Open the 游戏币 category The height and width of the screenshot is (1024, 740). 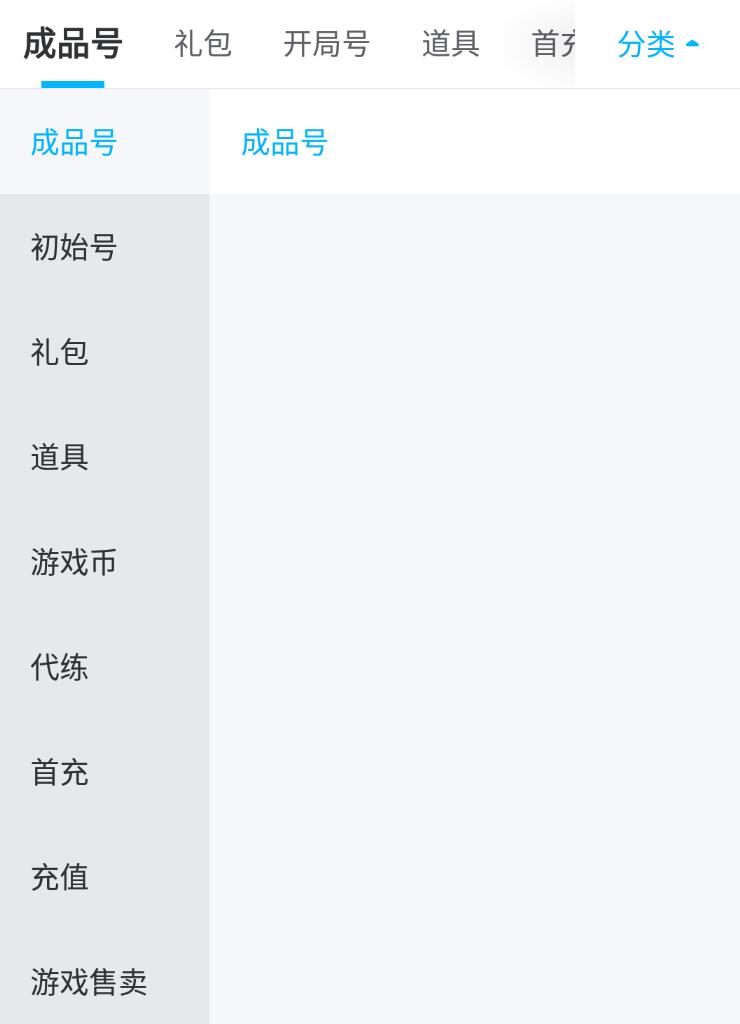pyautogui.click(x=74, y=562)
